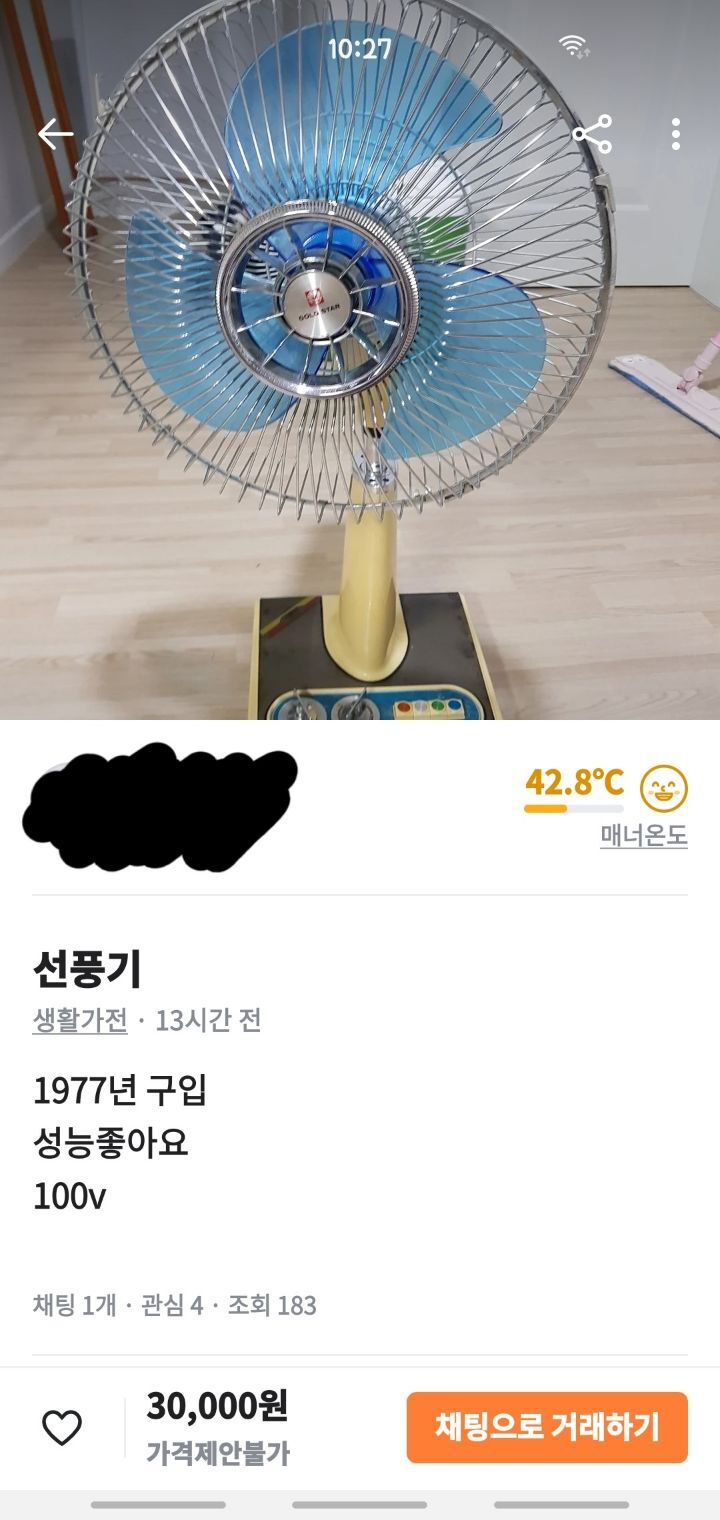Share this fan listing

(x=592, y=134)
